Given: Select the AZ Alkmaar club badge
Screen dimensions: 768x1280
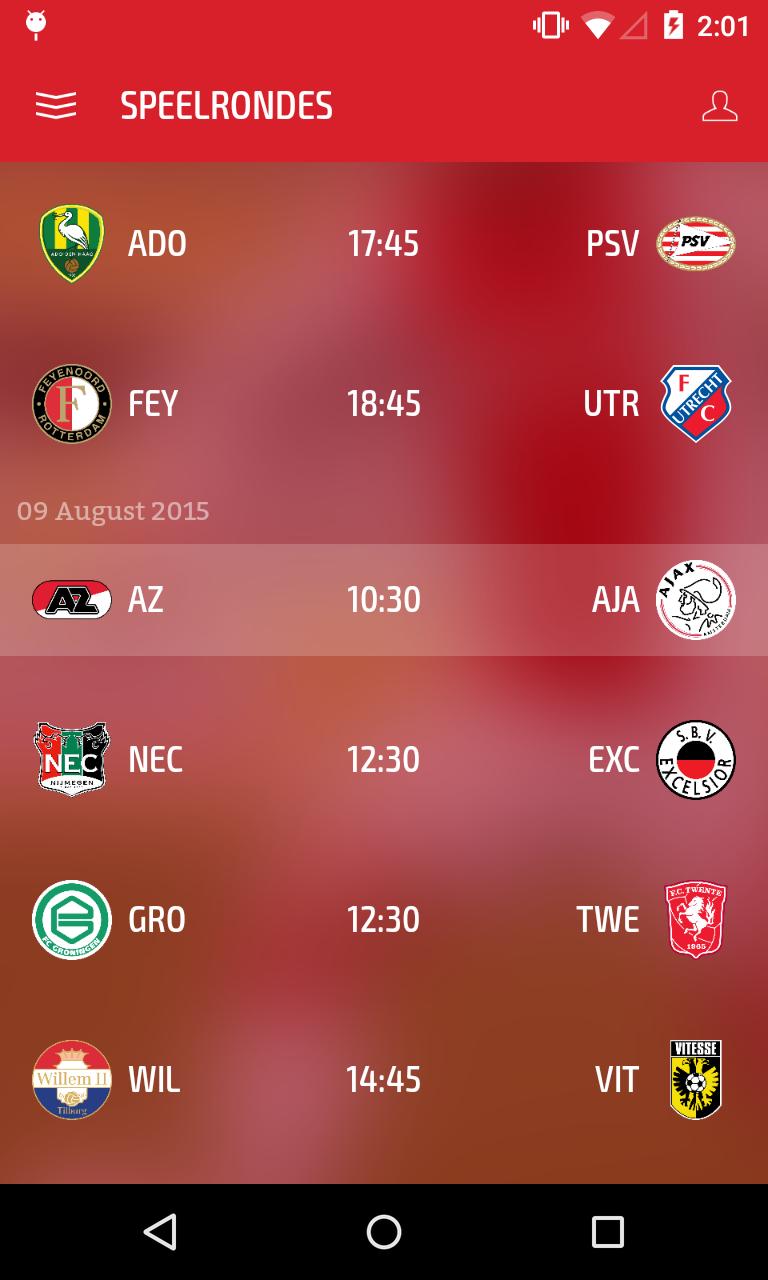Looking at the screenshot, I should coord(71,599).
